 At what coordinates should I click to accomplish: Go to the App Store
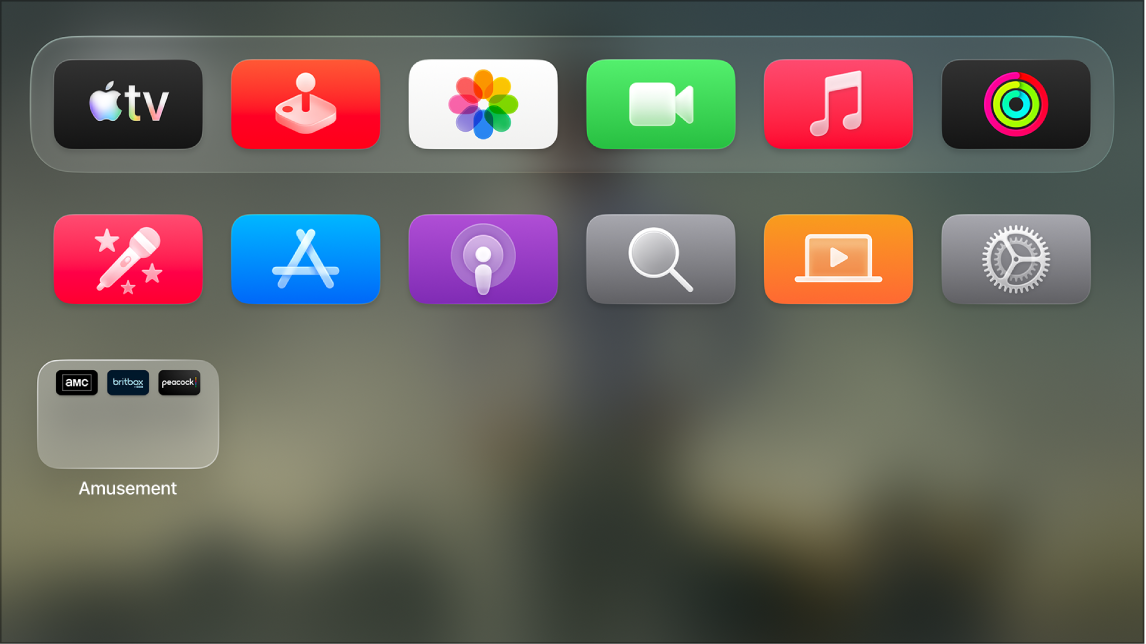pyautogui.click(x=305, y=259)
